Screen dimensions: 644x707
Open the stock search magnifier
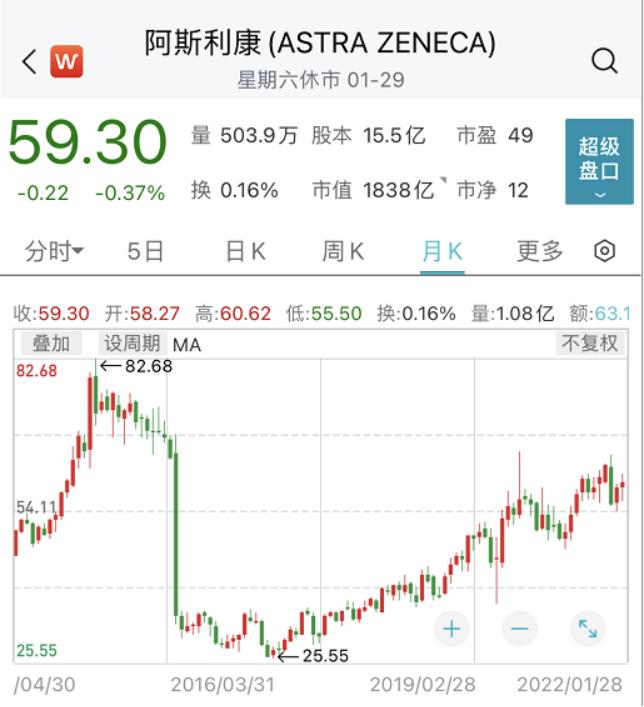(604, 62)
